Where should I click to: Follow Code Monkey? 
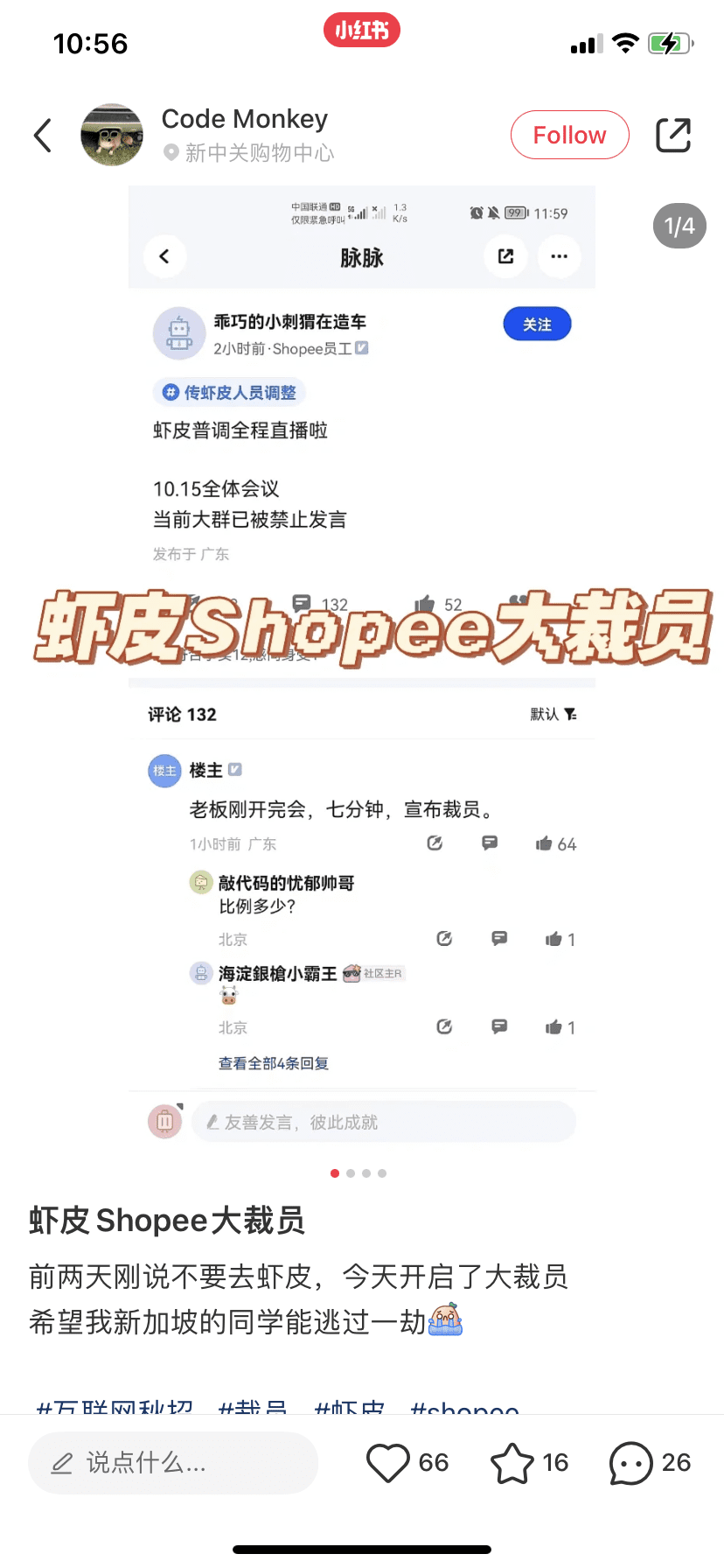tap(569, 135)
